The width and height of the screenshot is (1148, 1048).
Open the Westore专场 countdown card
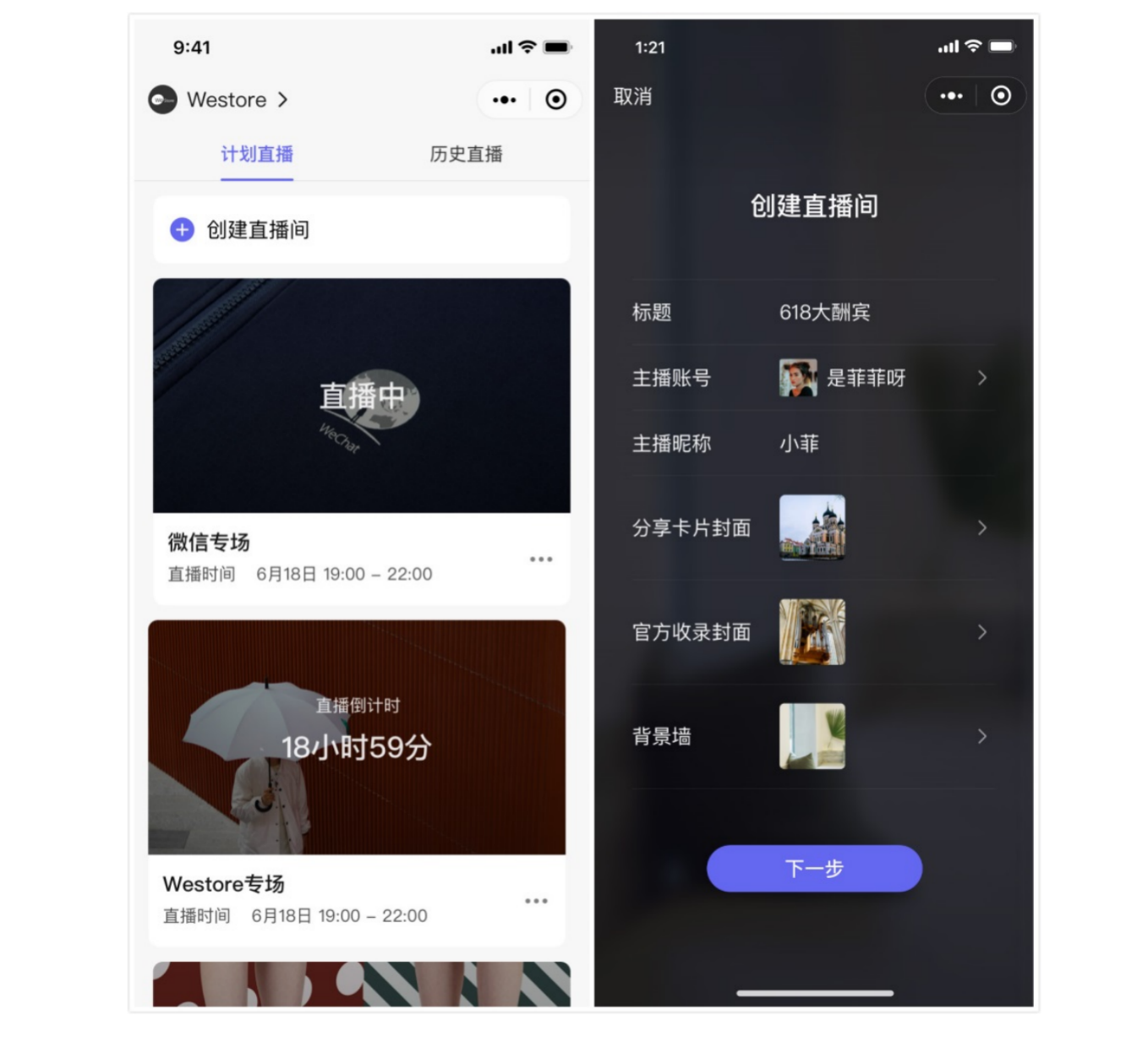click(x=357, y=737)
